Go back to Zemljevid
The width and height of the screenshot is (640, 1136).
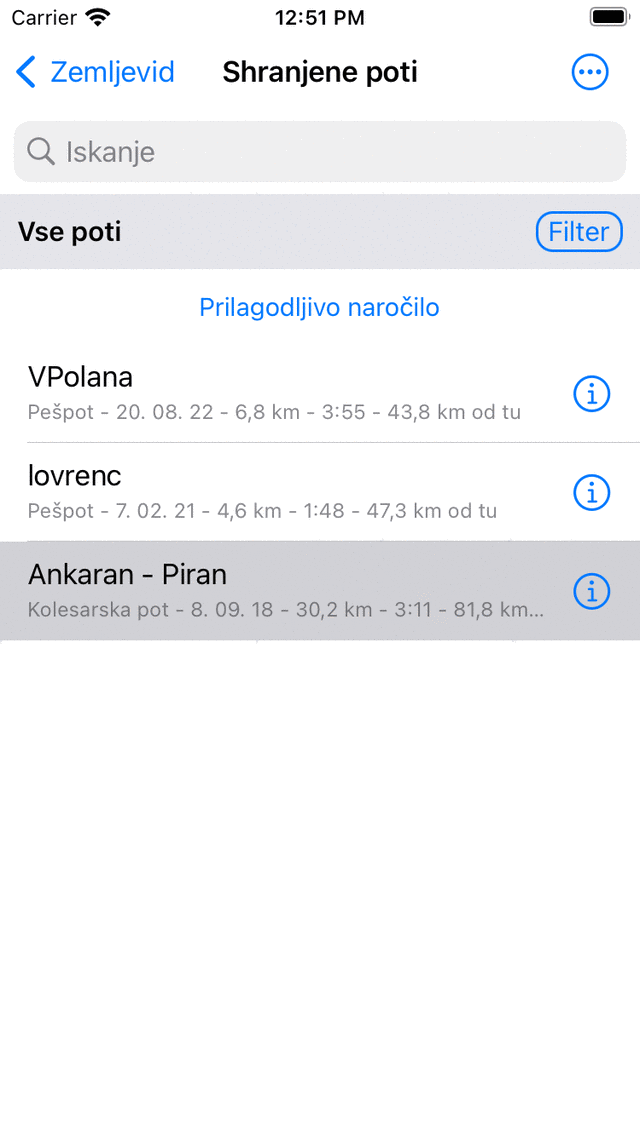point(95,72)
